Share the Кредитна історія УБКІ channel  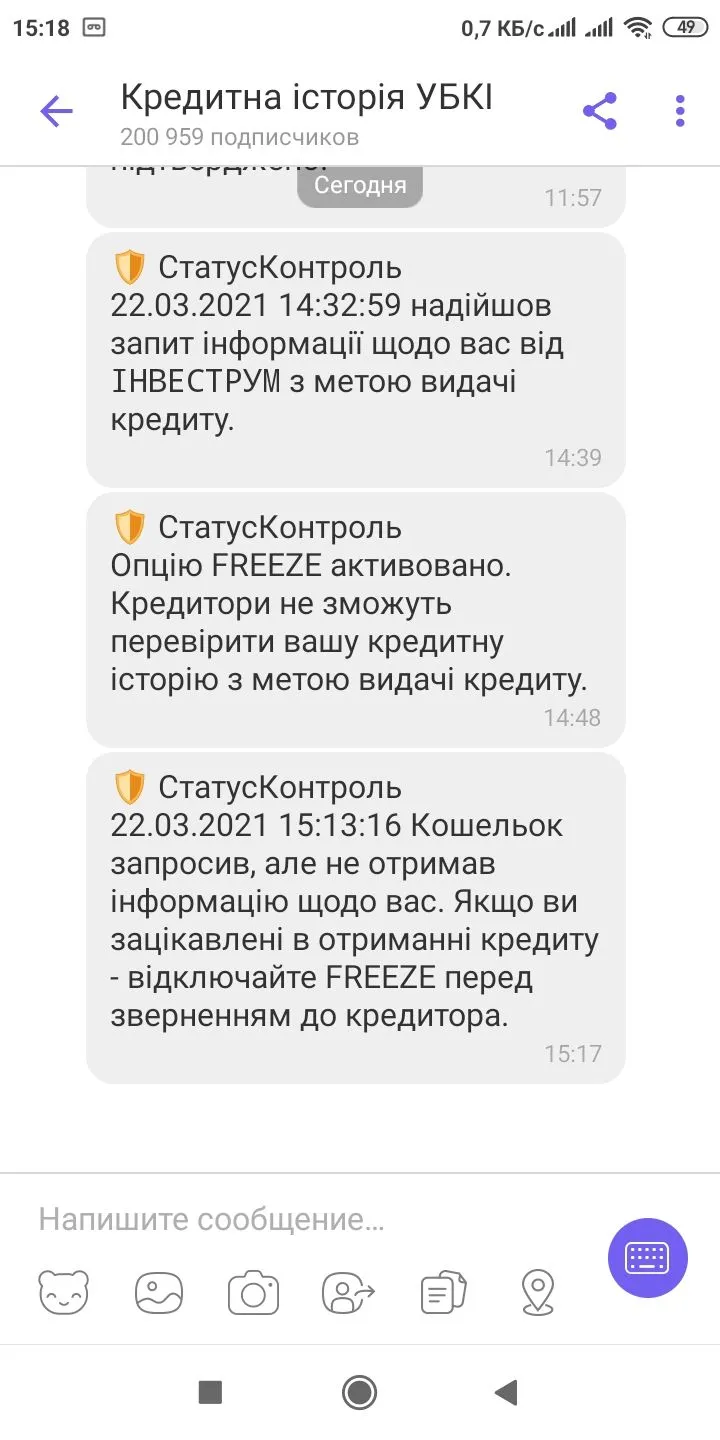click(600, 111)
